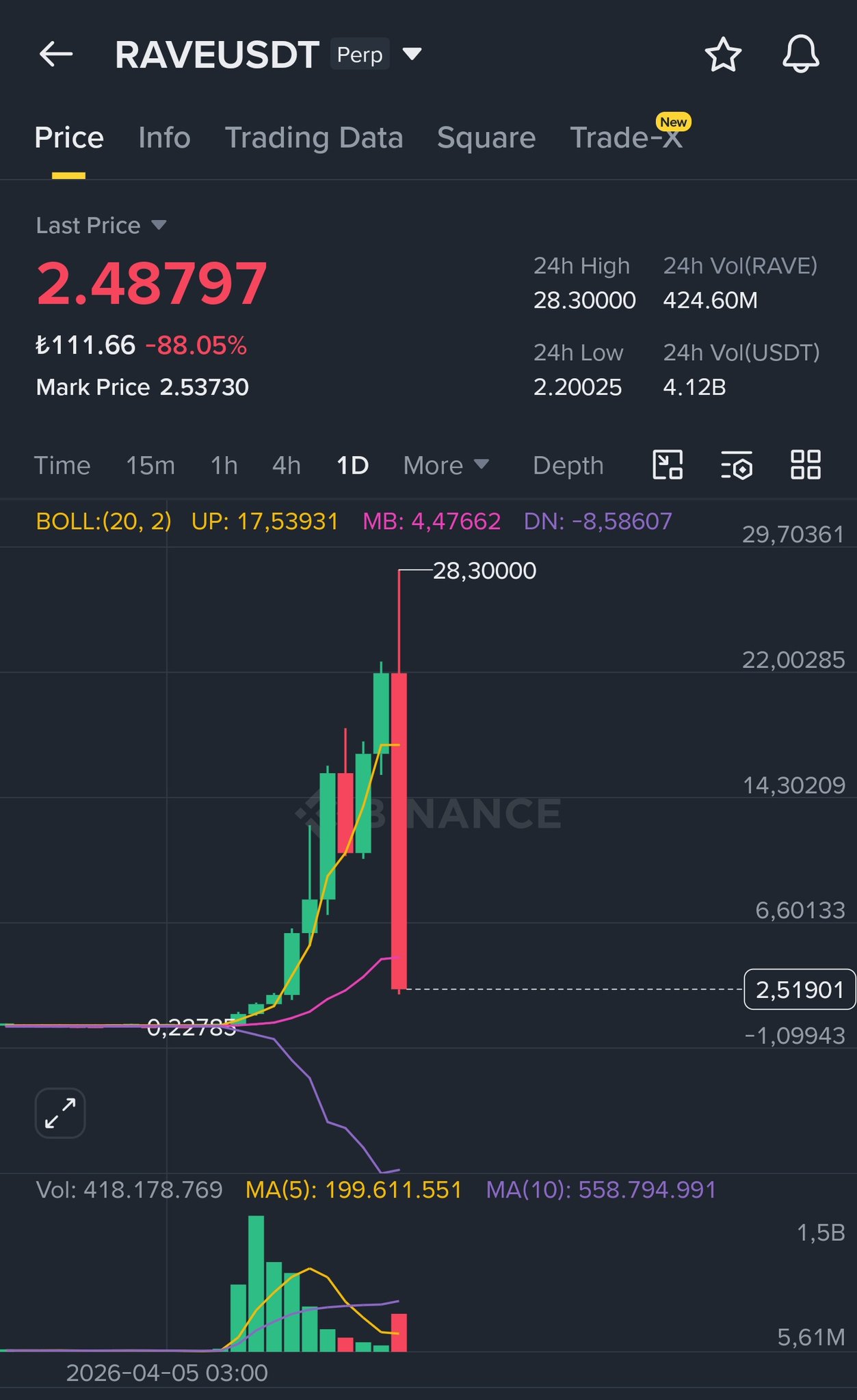Select the Time chart view
Image resolution: width=857 pixels, height=1400 pixels.
click(62, 466)
